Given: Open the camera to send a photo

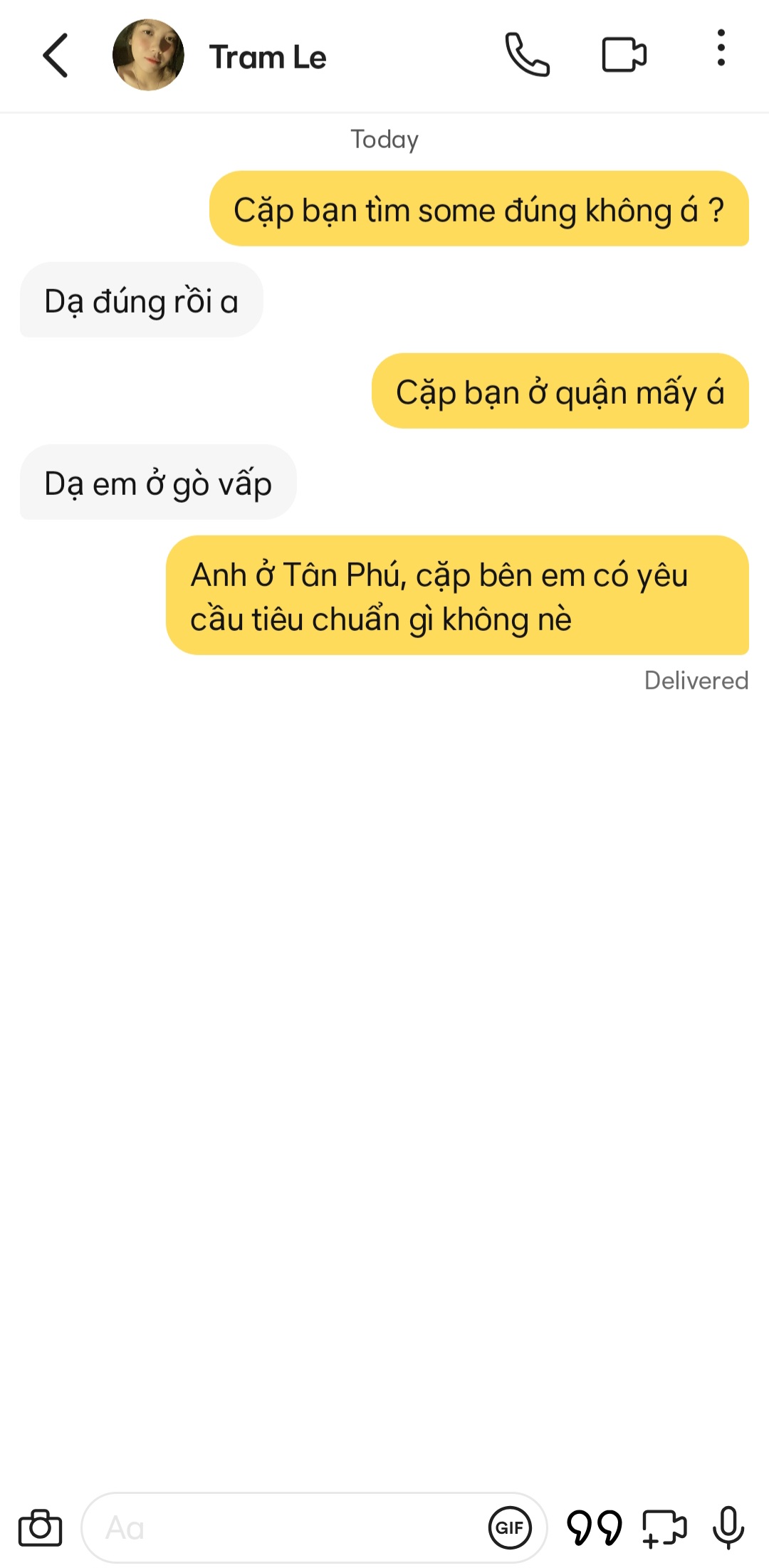Looking at the screenshot, I should click(x=40, y=1527).
